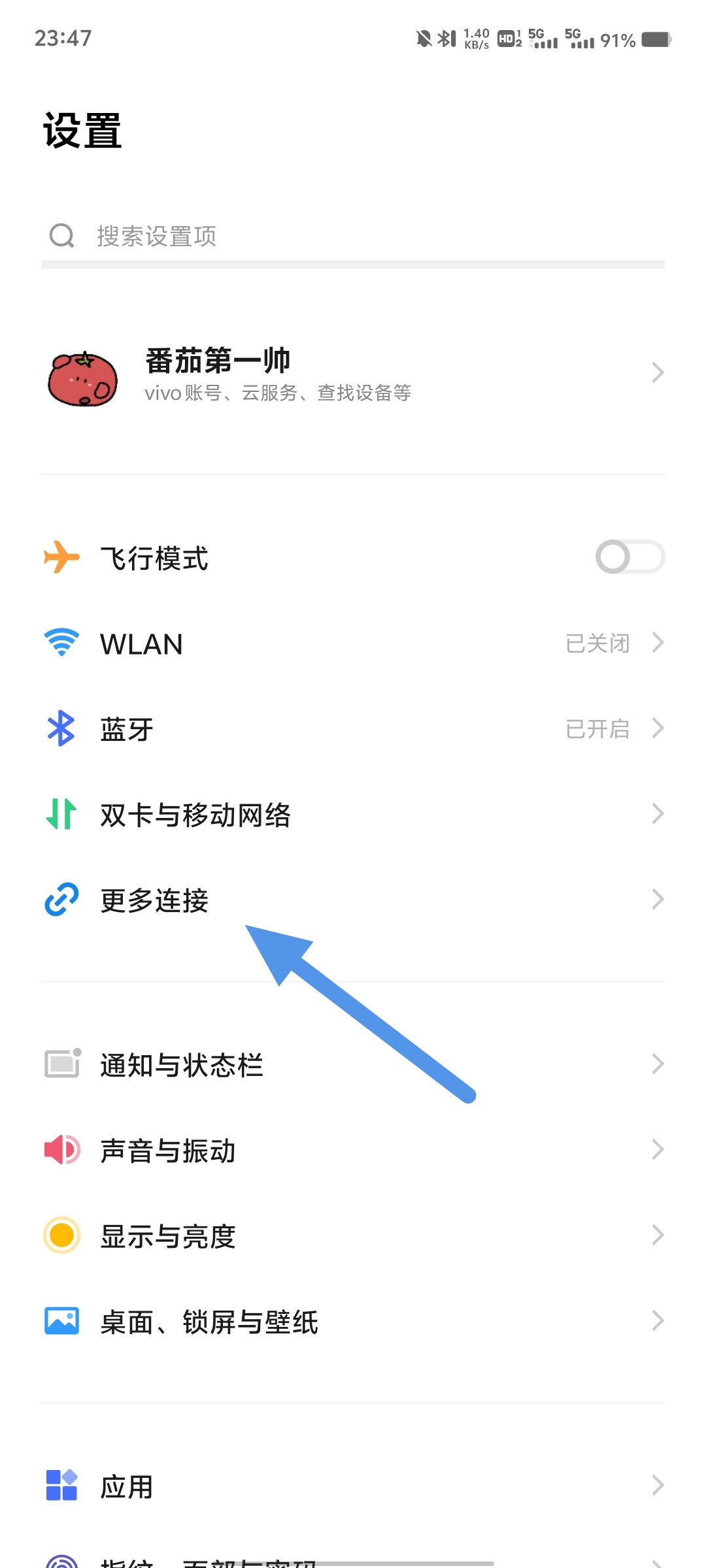The image size is (706, 1568).
Task: Open WLAN settings
Action: (353, 644)
